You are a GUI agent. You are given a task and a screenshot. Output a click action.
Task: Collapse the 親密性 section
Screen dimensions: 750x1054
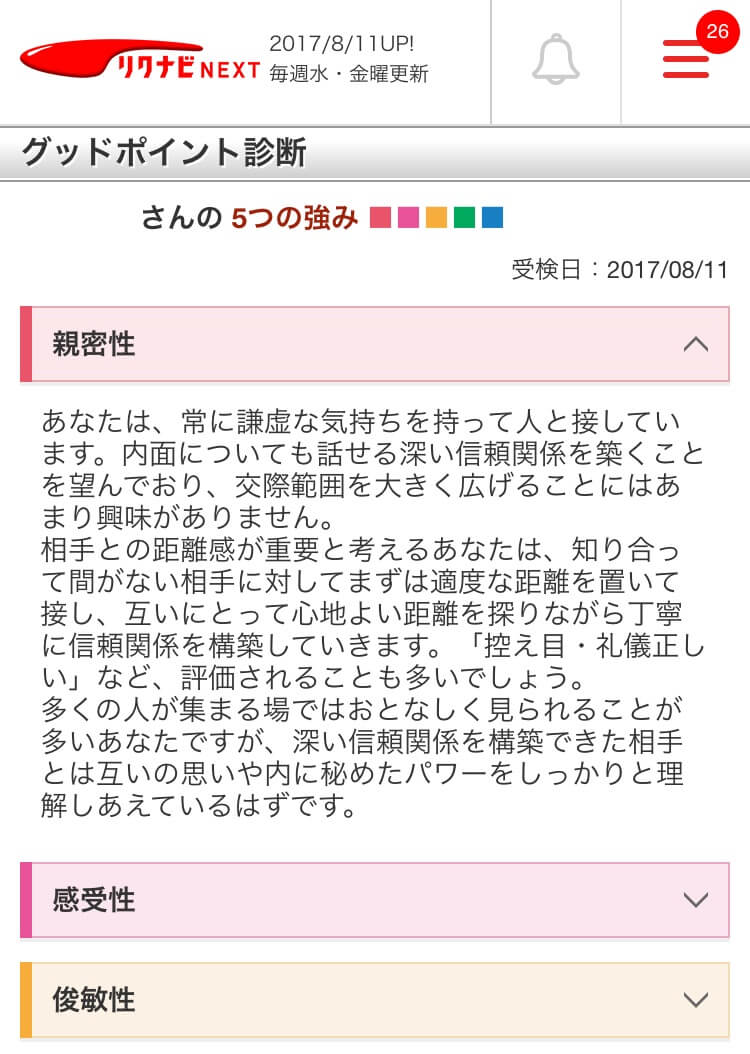(695, 344)
